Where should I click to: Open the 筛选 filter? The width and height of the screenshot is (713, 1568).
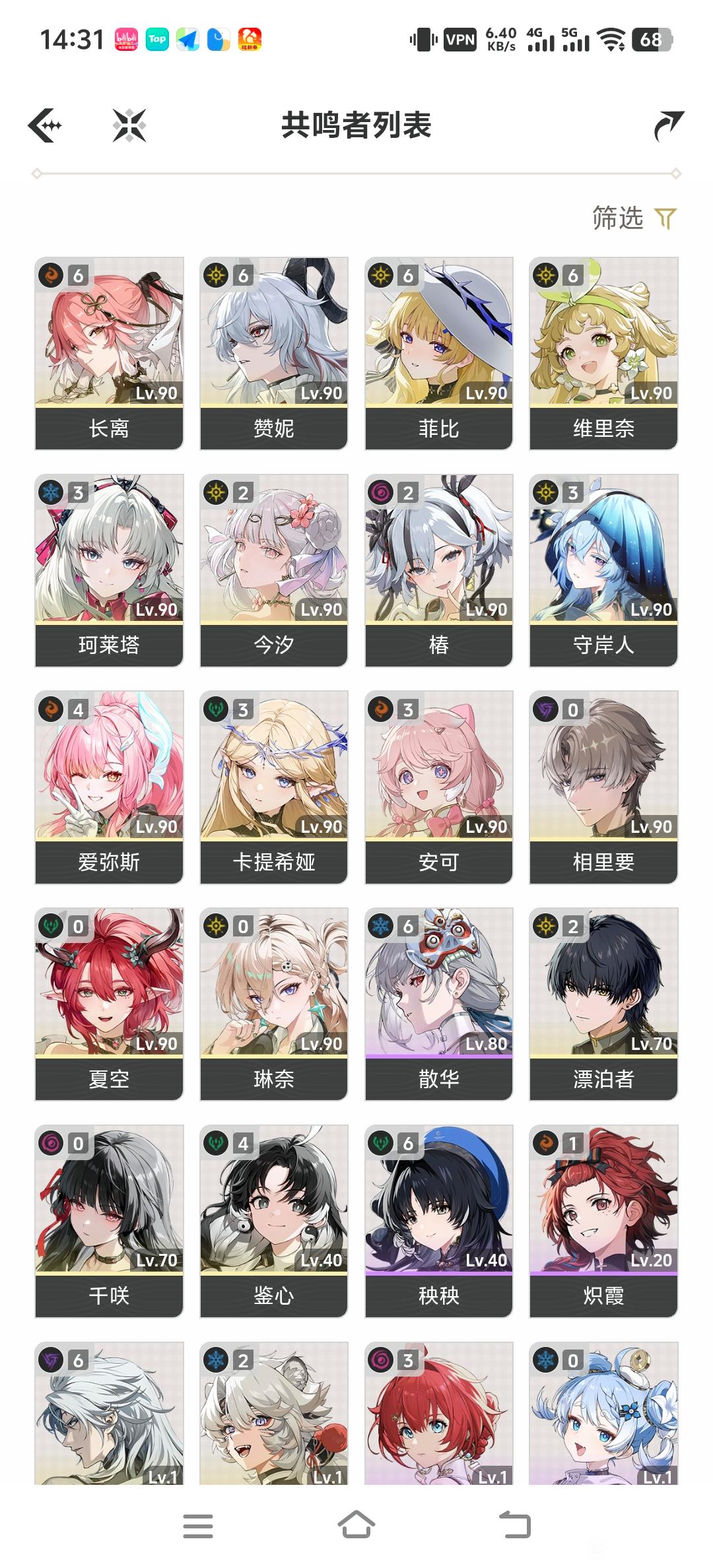[634, 218]
